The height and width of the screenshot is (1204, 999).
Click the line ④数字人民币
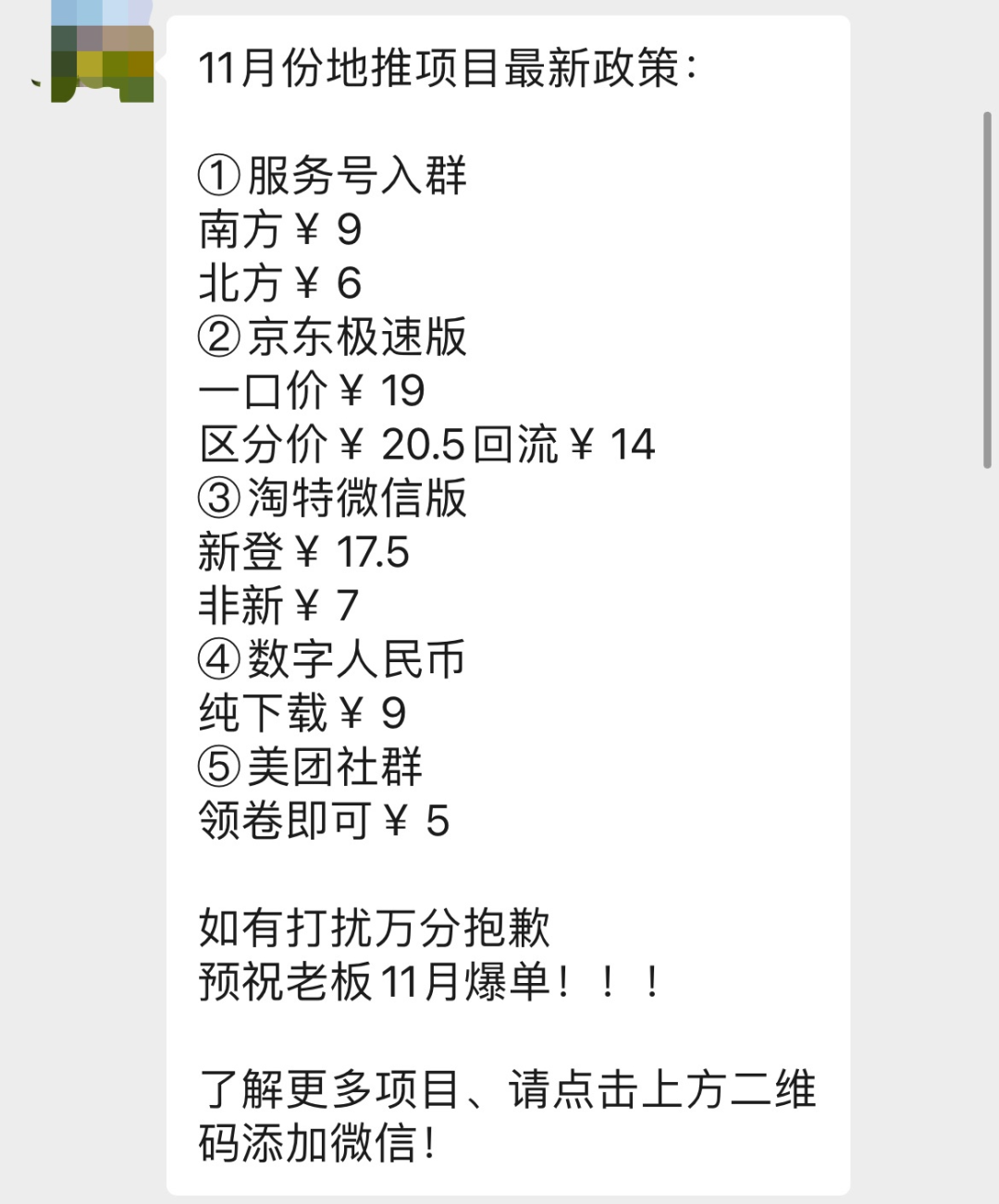331,659
